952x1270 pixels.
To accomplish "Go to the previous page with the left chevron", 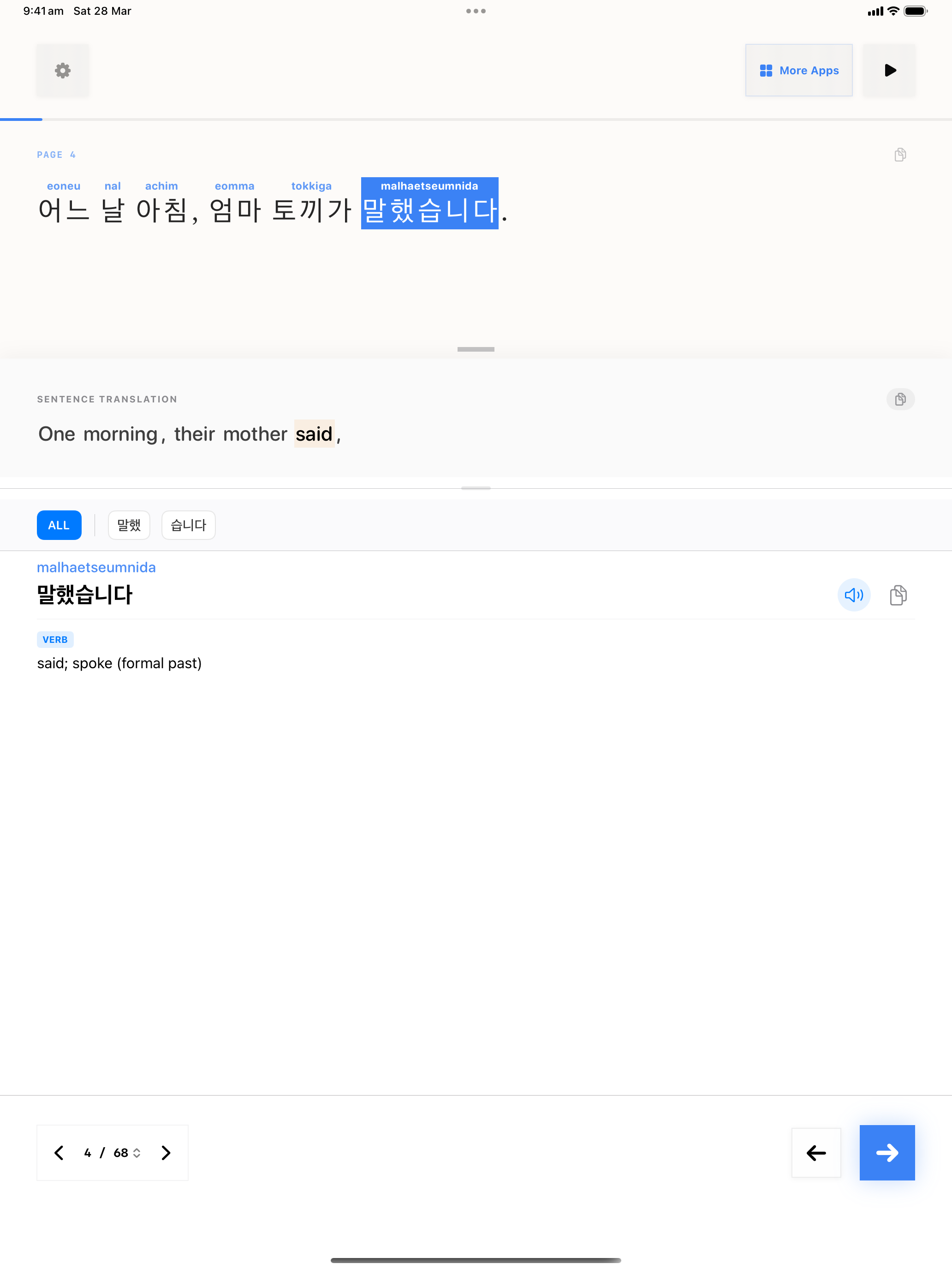I will tap(59, 1152).
